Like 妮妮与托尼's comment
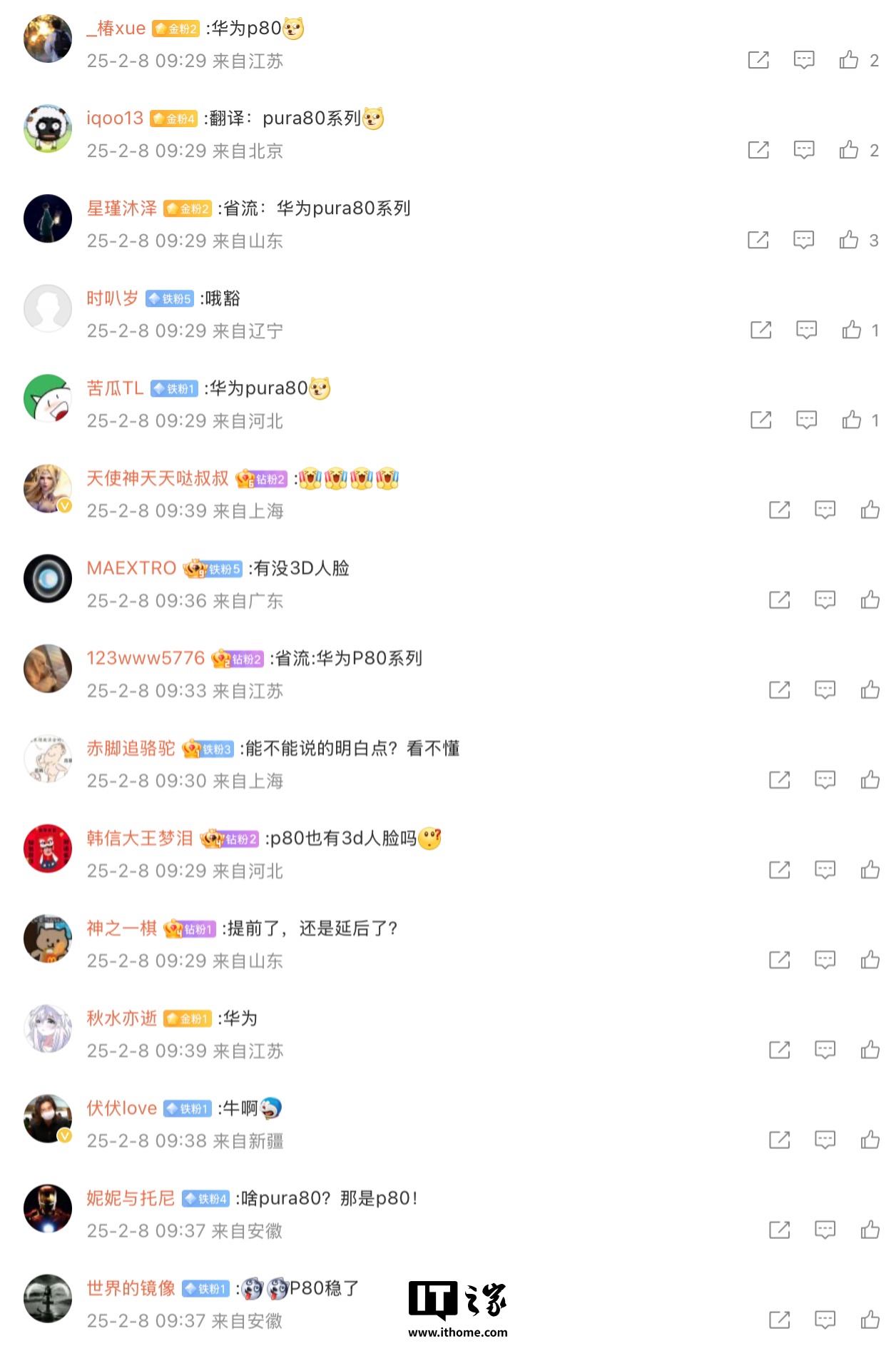This screenshot has width=896, height=1356. (870, 1229)
